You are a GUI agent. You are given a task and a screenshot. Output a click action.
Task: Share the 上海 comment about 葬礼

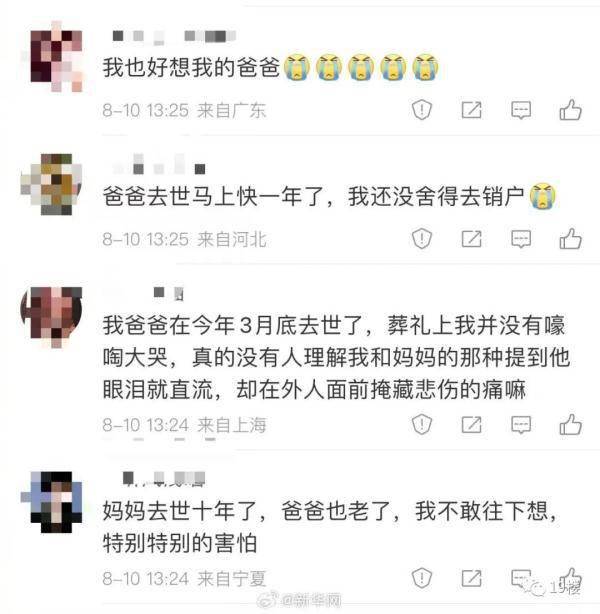[471, 425]
